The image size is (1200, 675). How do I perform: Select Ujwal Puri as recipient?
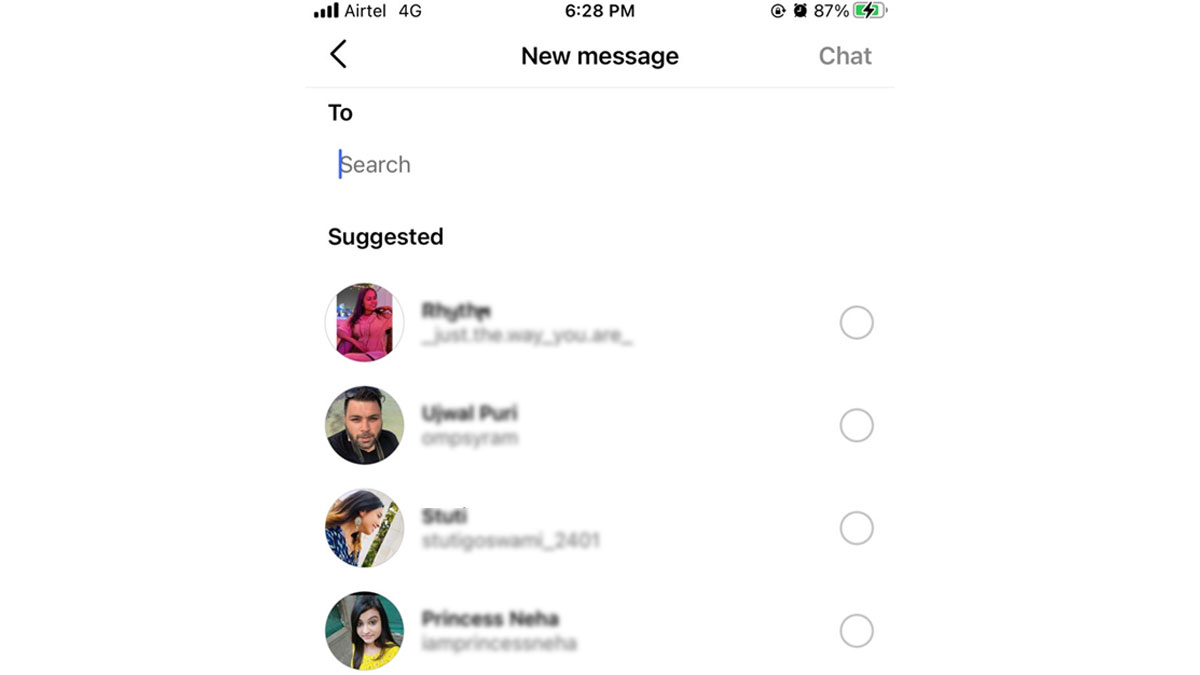pyautogui.click(x=856, y=426)
